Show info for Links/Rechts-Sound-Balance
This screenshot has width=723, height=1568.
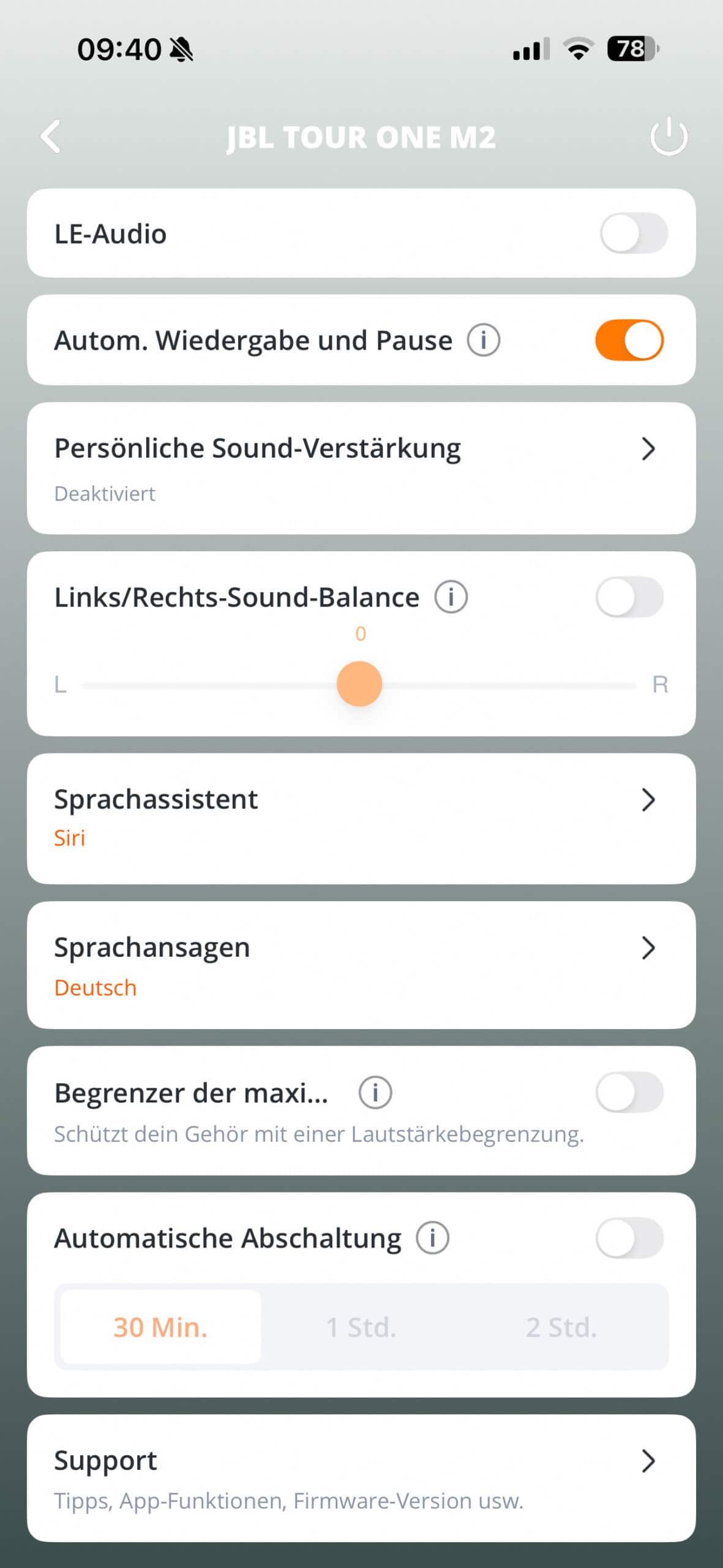tap(451, 597)
